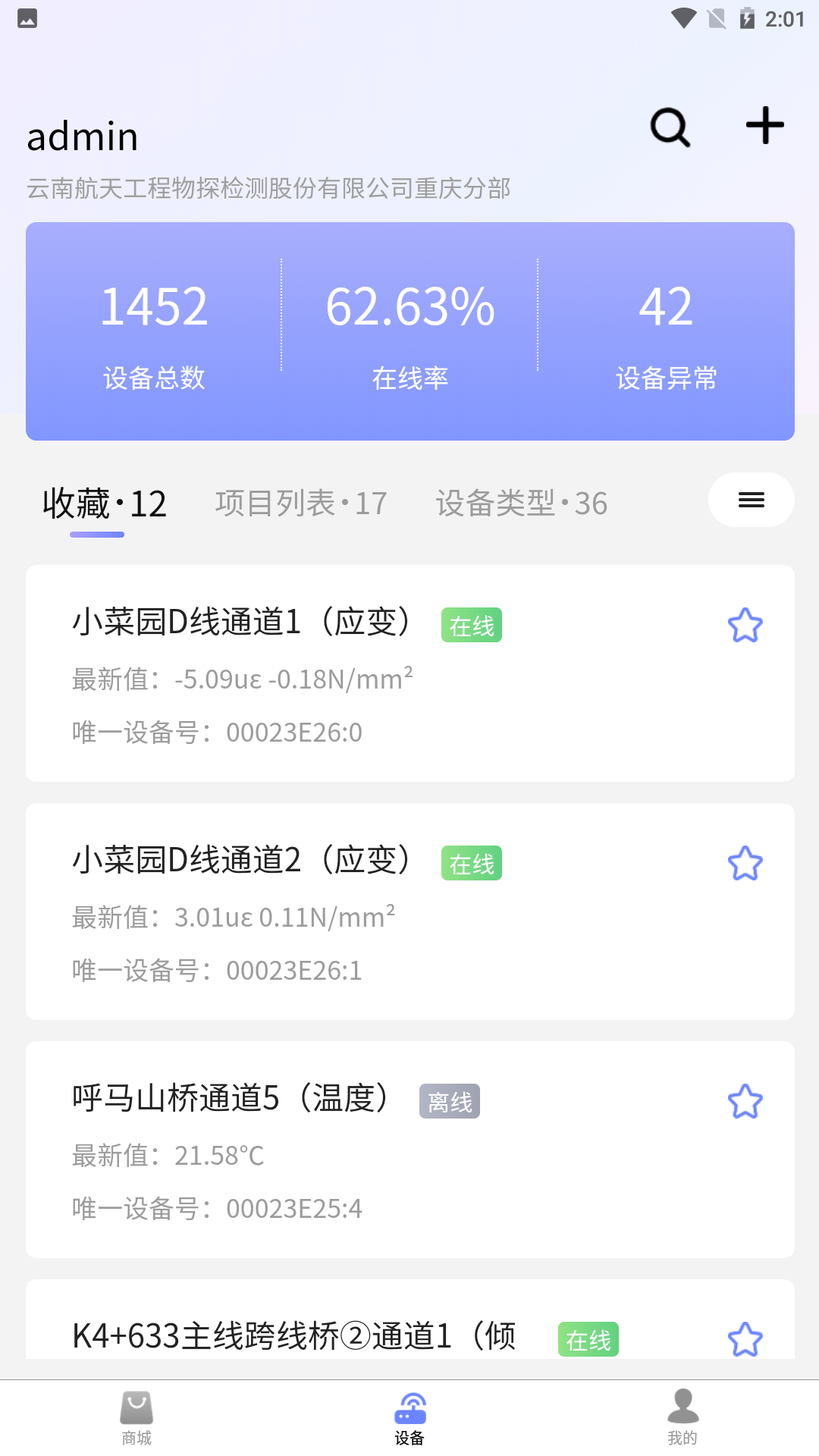Viewport: 819px width, 1456px height.
Task: Tap the 离线 badge on 呼马山桥通道5
Action: click(x=449, y=1102)
